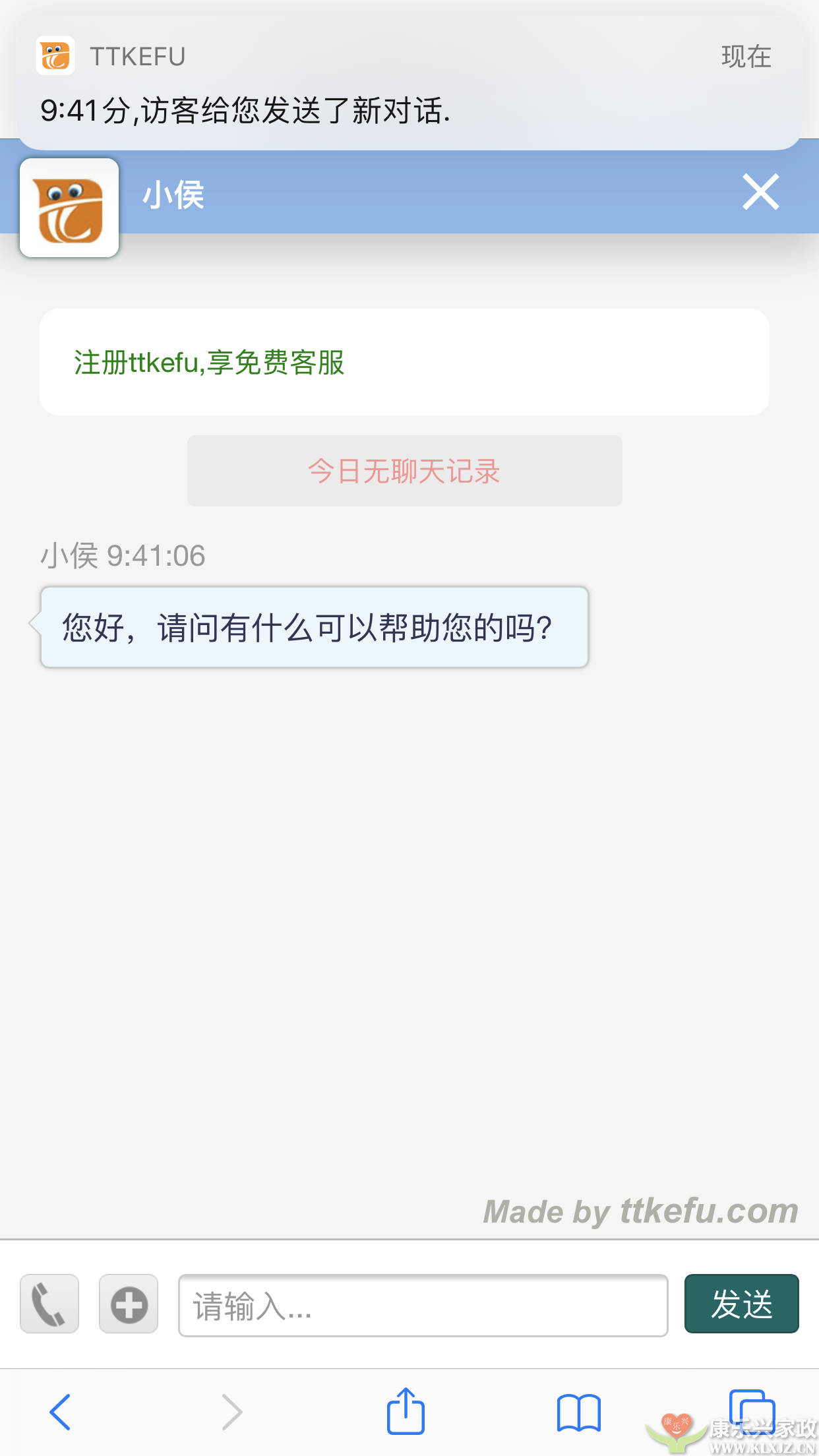This screenshot has width=819, height=1456.
Task: Open the attachment plus icon
Action: [x=128, y=1304]
